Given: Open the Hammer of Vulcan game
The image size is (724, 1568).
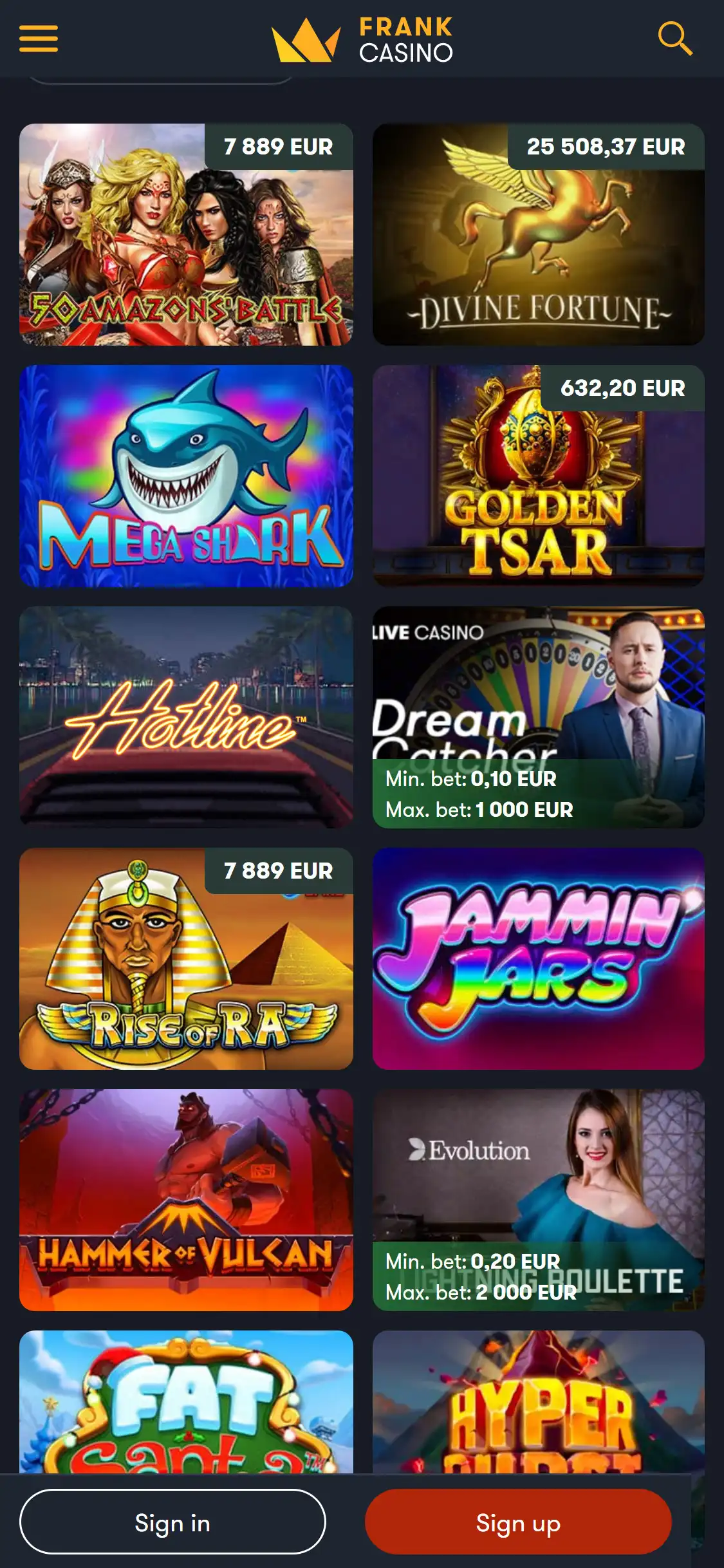Looking at the screenshot, I should click(186, 1200).
